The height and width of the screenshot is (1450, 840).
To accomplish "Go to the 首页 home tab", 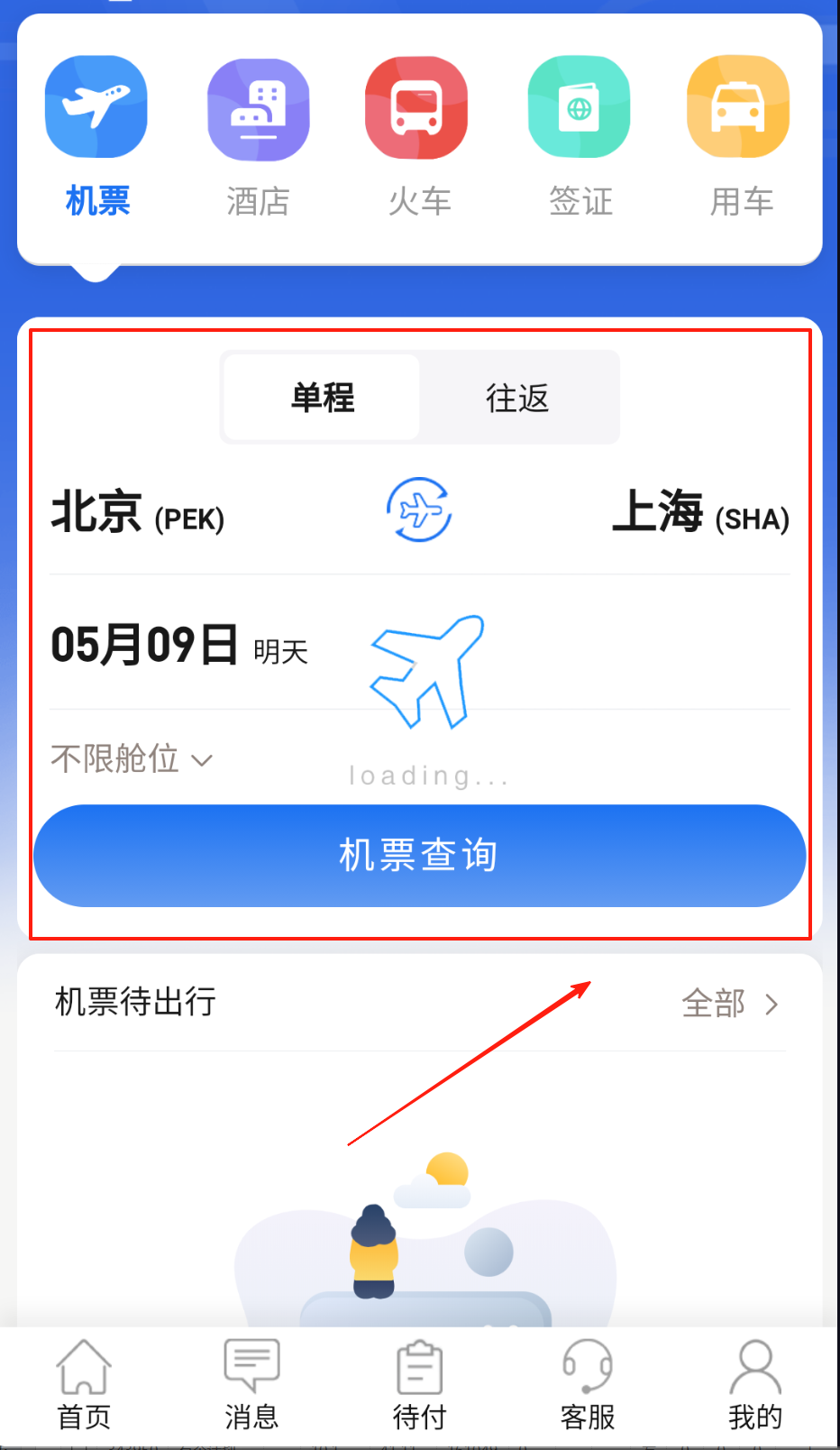I will pos(84,1386).
